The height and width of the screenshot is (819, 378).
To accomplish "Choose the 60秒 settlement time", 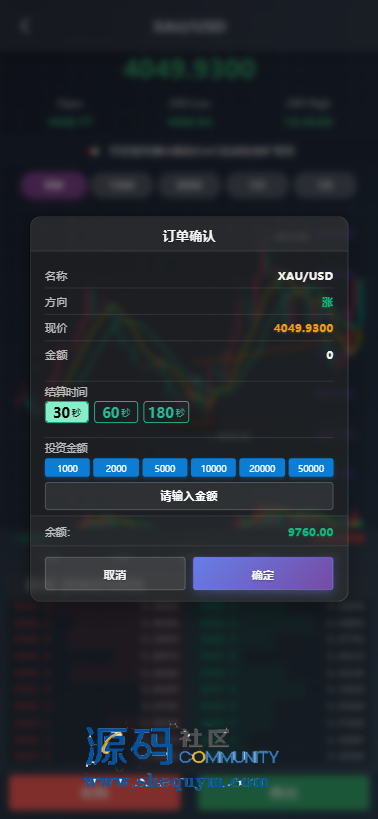I will click(x=116, y=412).
